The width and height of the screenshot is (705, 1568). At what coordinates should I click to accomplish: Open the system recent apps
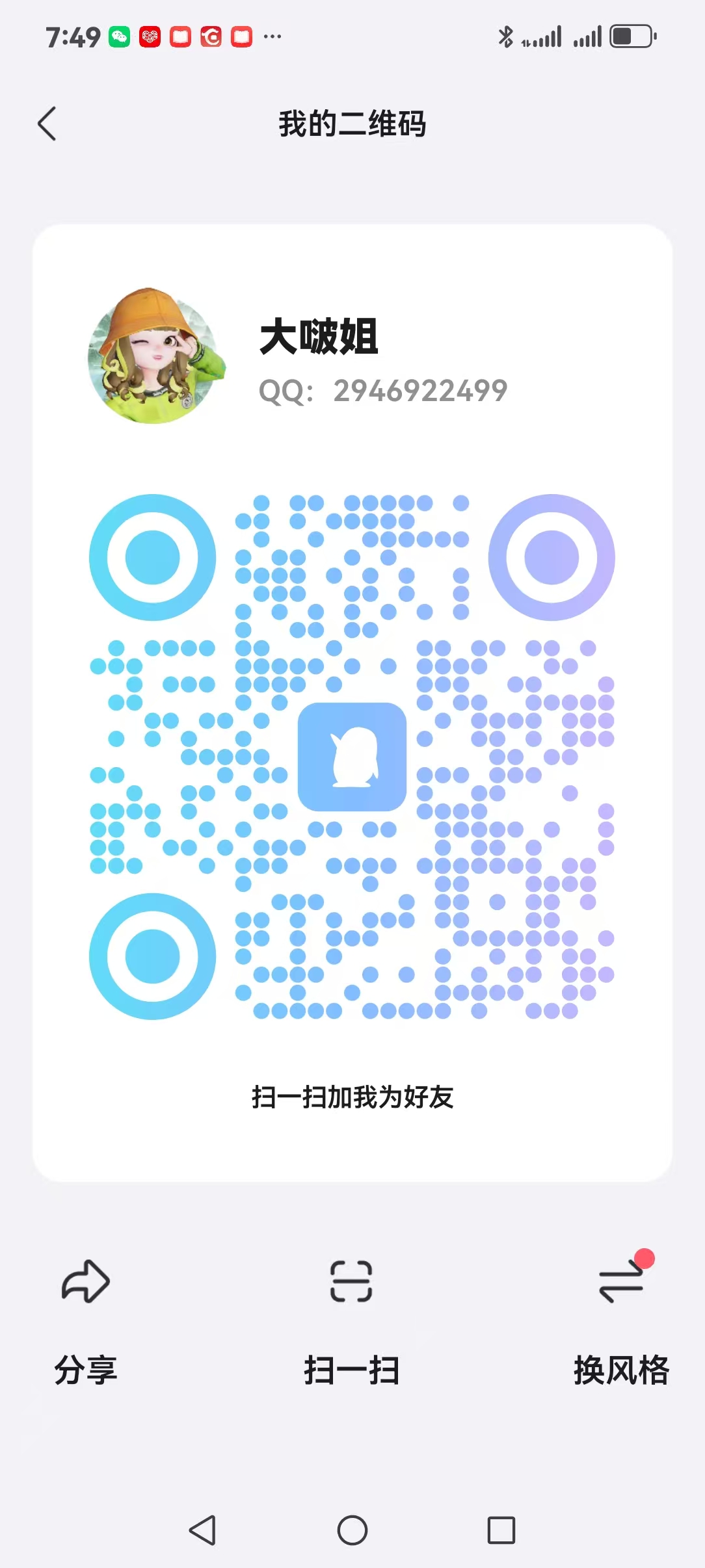coord(501,1530)
